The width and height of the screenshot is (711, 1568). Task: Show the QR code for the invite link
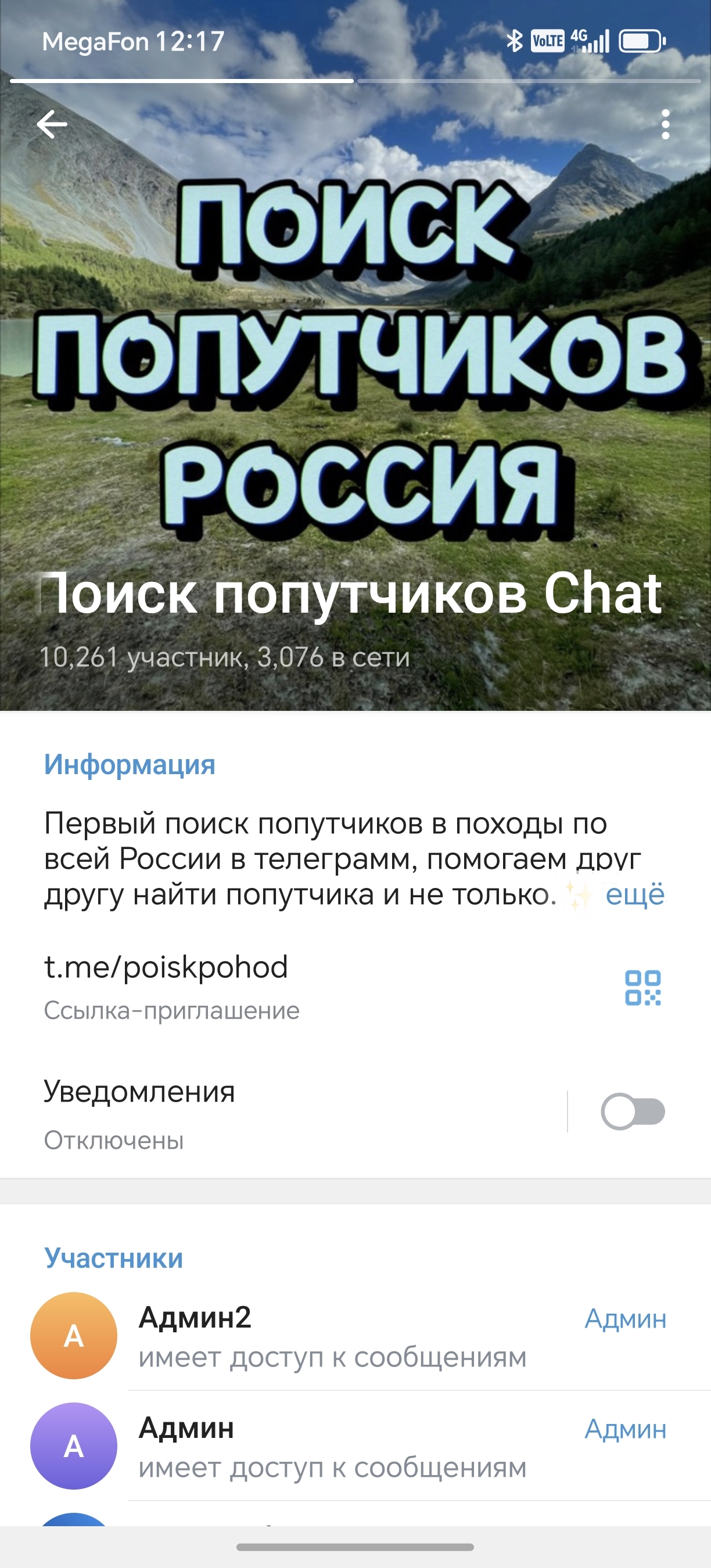643,987
